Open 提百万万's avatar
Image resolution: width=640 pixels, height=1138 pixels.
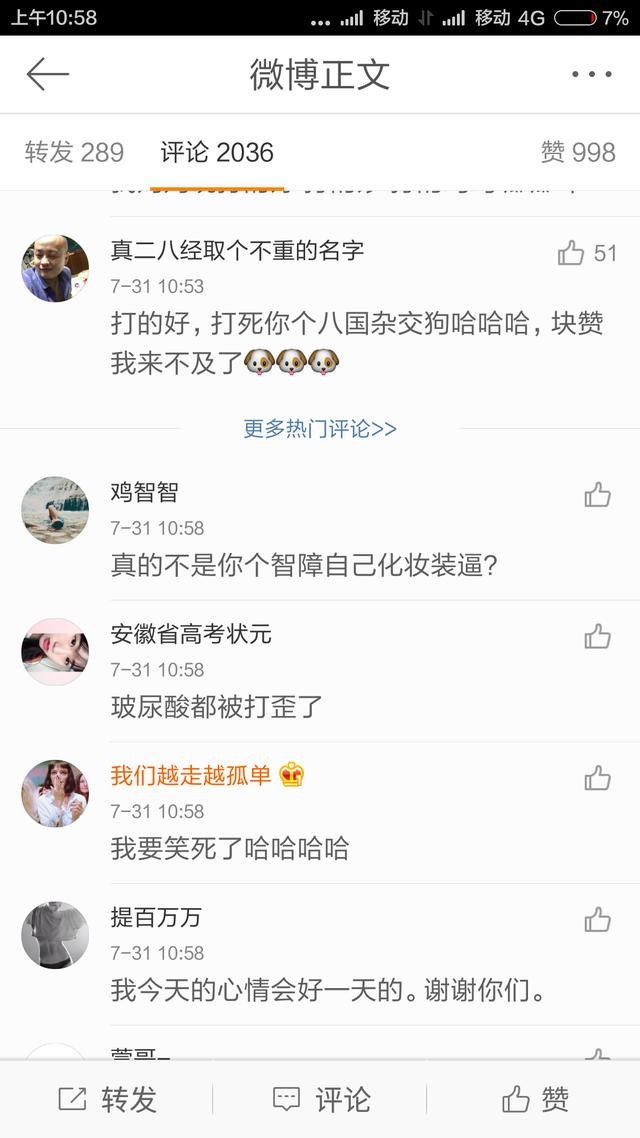coord(55,935)
